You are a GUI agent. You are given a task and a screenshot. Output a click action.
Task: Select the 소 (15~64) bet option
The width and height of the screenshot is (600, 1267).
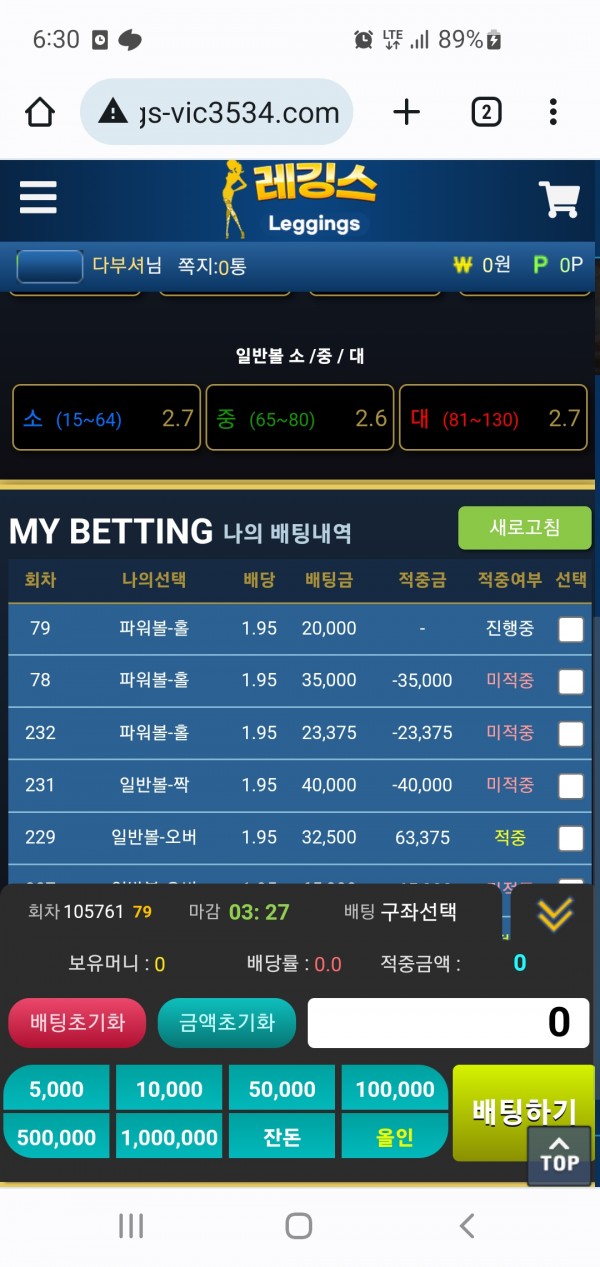(x=107, y=418)
